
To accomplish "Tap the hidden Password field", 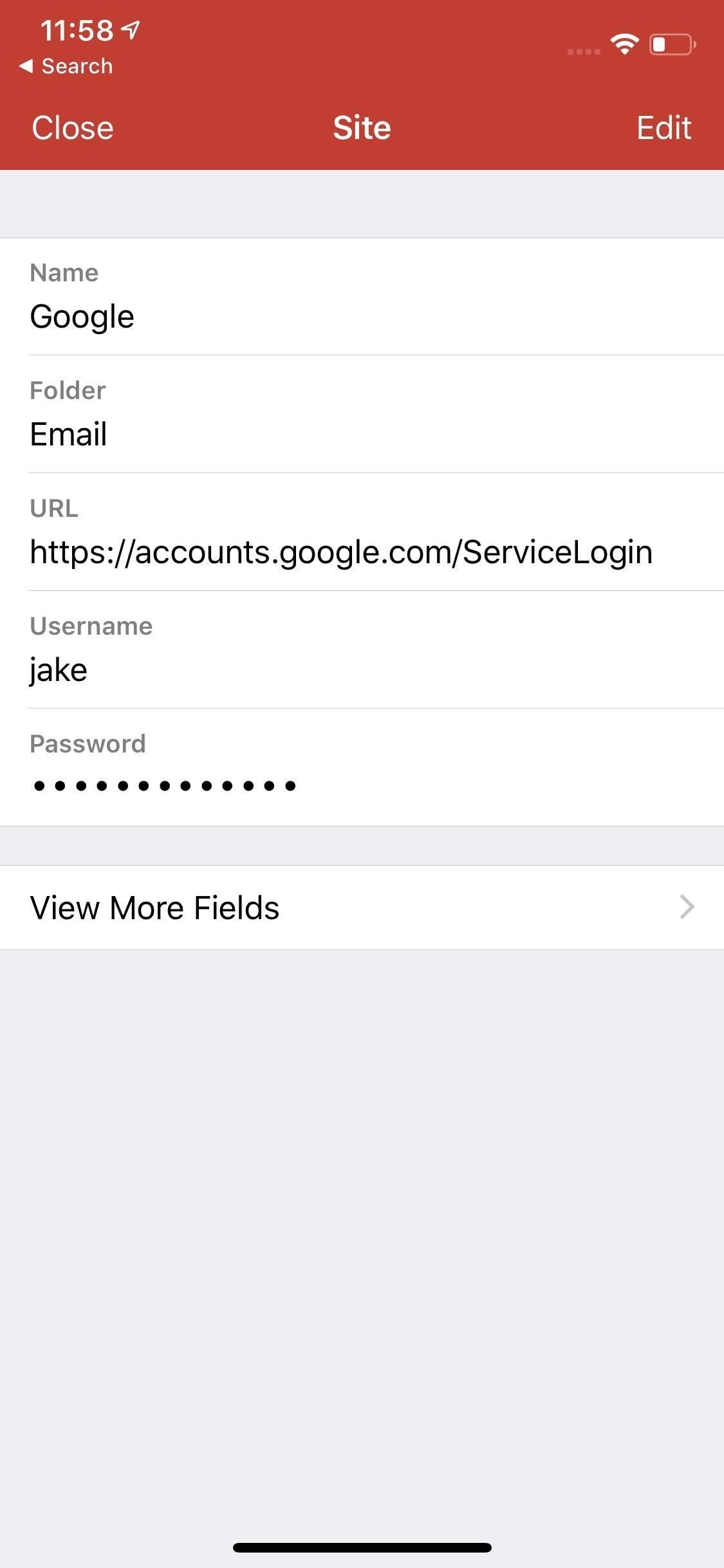I will coord(164,785).
